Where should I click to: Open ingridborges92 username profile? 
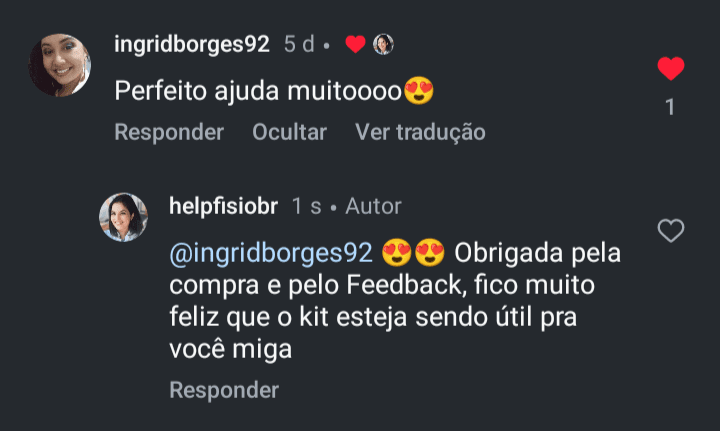coord(192,44)
